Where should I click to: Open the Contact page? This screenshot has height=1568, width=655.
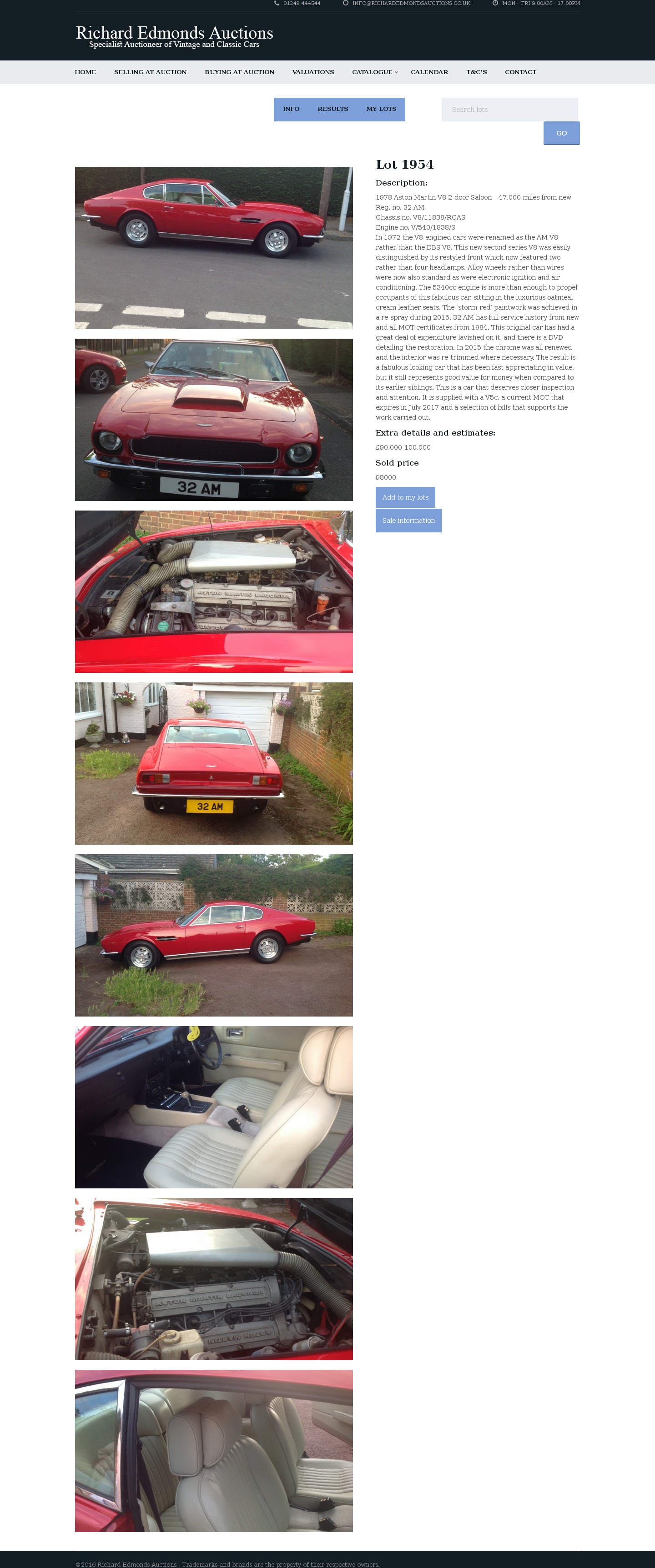tap(520, 72)
